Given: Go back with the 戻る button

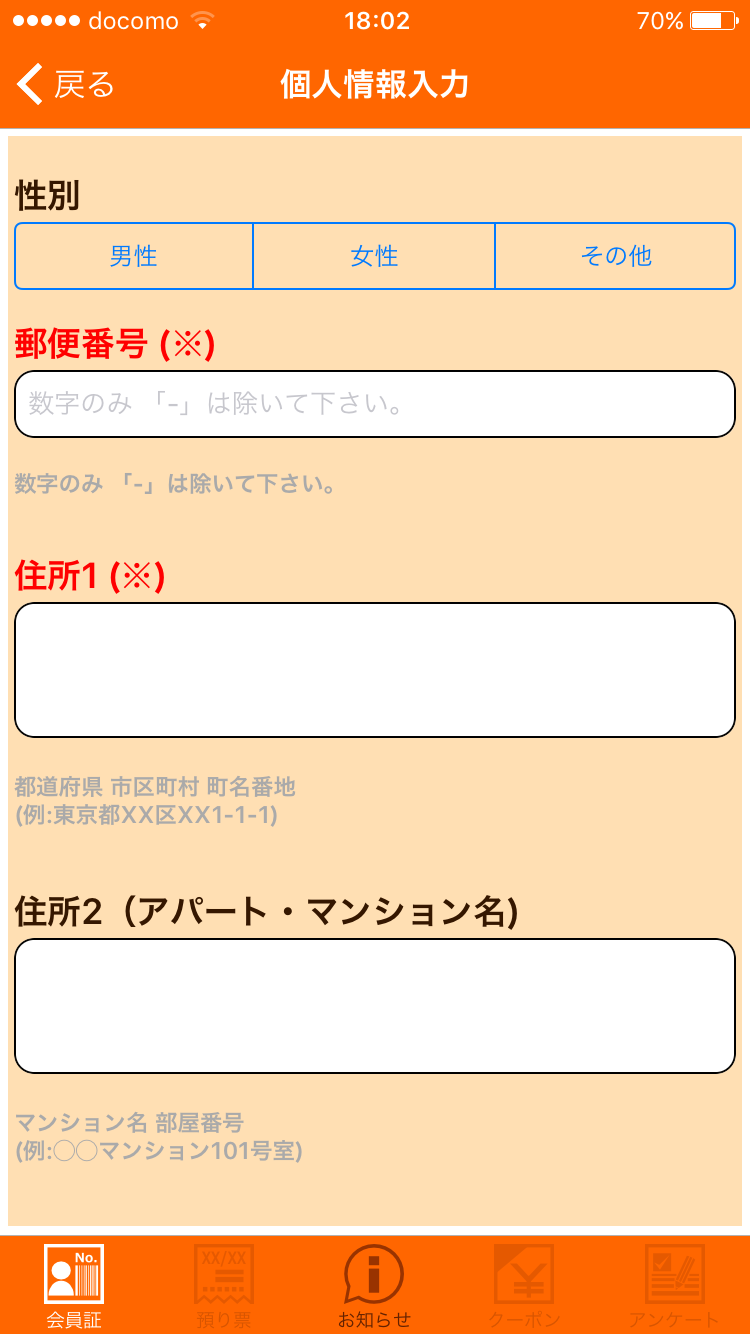Looking at the screenshot, I should point(66,85).
